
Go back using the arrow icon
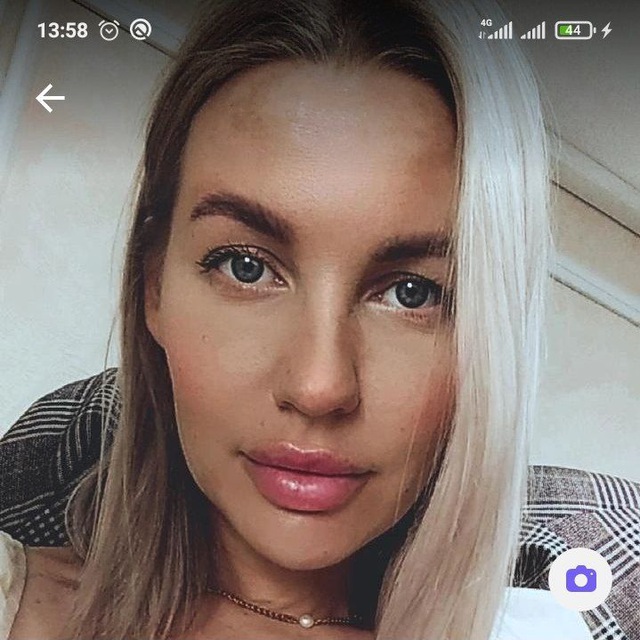point(50,98)
